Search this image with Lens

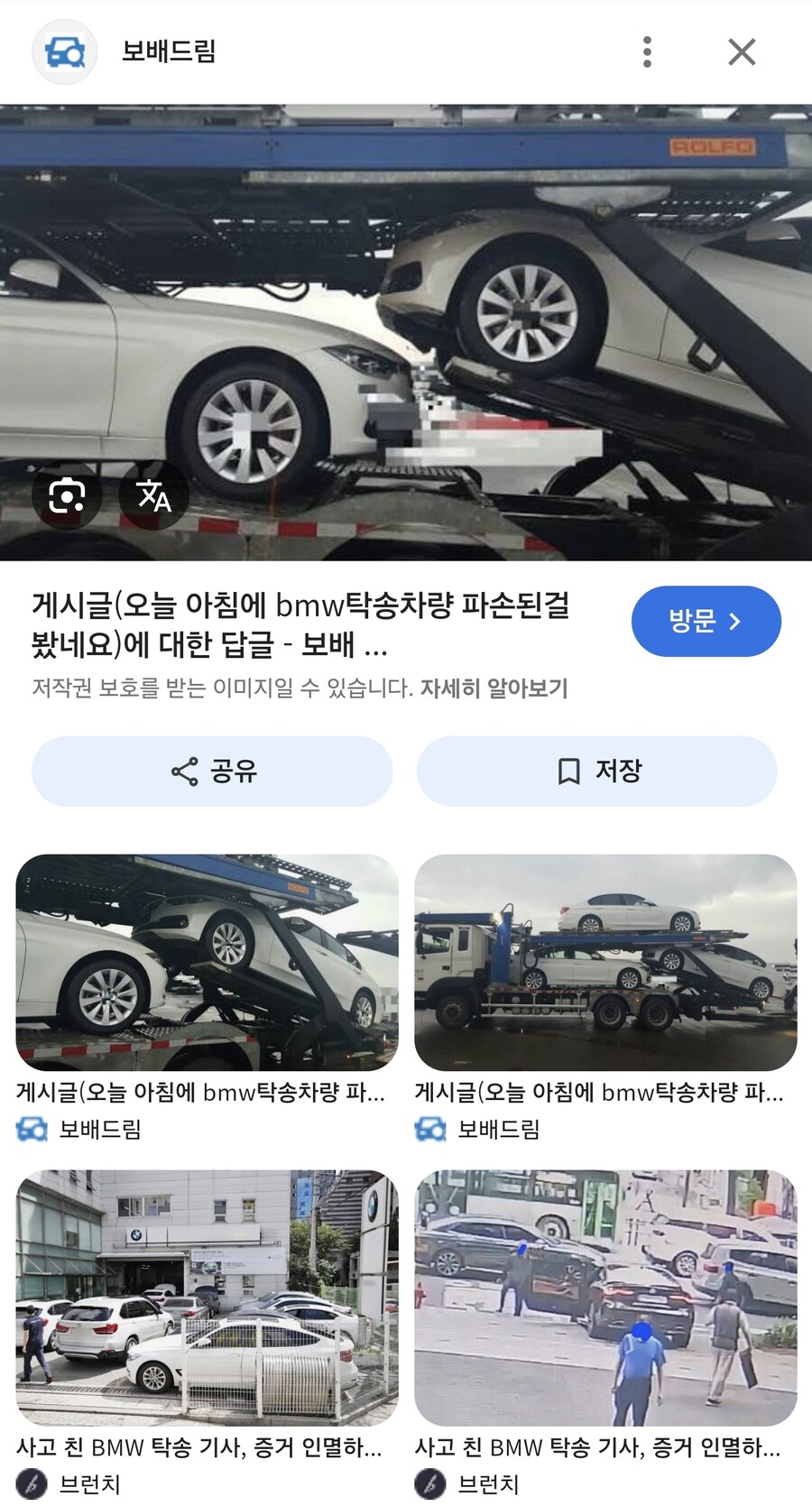67,495
